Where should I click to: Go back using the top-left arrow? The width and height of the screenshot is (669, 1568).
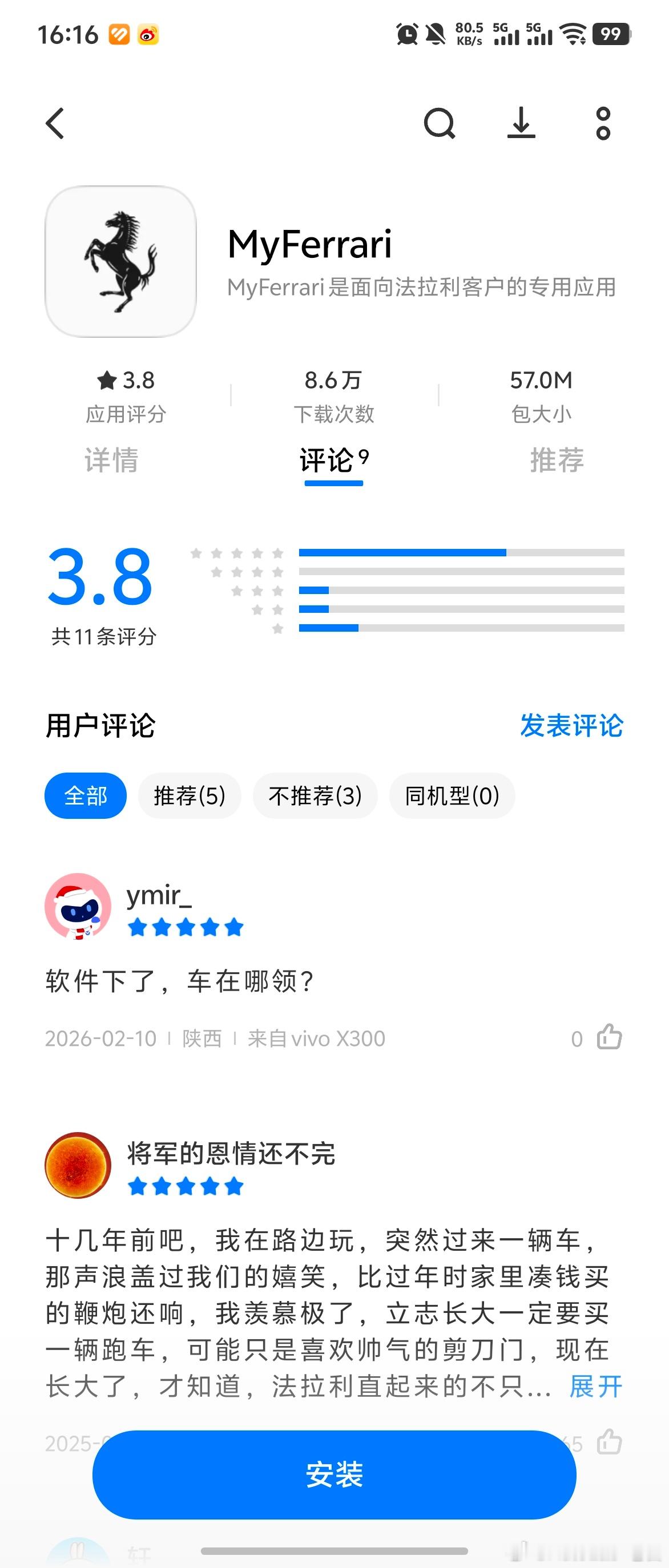(55, 124)
